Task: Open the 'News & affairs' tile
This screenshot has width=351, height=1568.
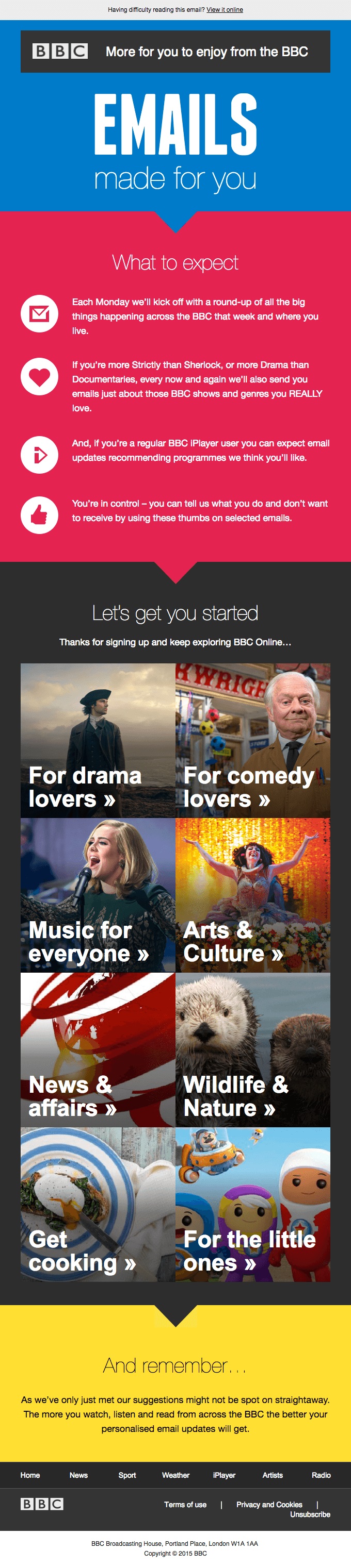Action: 98,1049
